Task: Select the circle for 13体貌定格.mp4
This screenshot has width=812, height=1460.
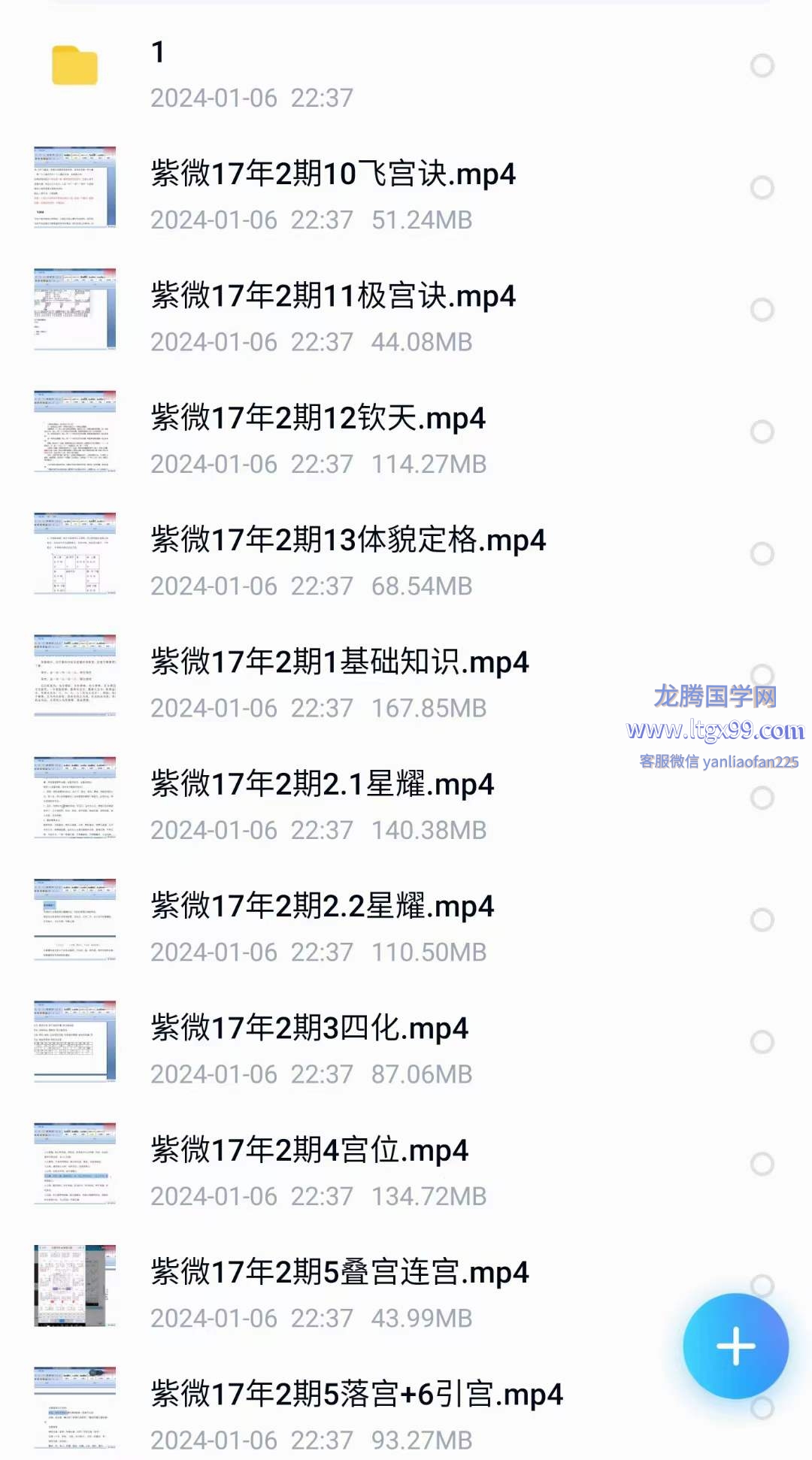Action: pyautogui.click(x=762, y=554)
